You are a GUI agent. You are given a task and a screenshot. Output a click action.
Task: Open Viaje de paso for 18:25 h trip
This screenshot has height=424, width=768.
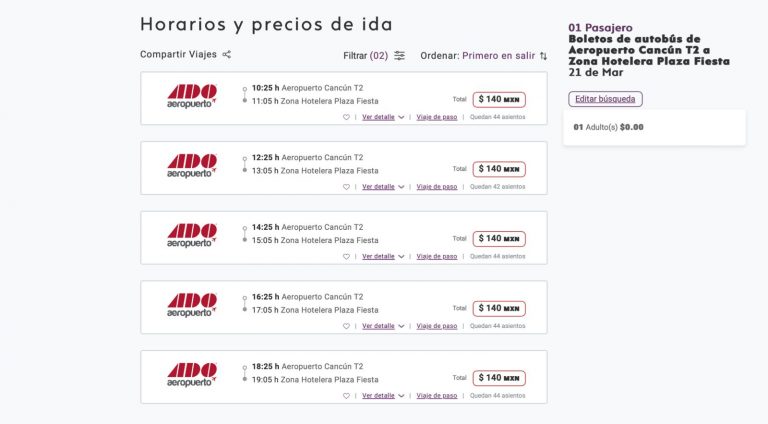[x=437, y=396]
